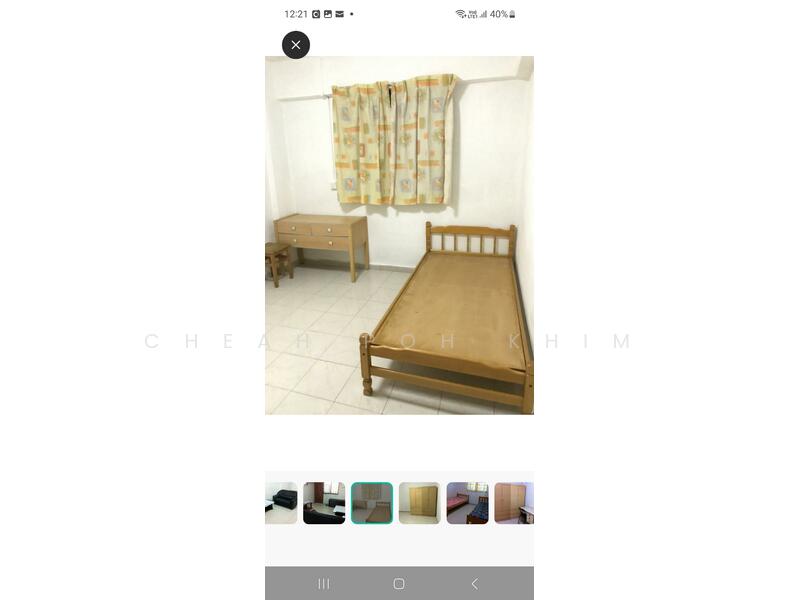Open the main bedroom photo
This screenshot has height=600, width=800.
click(399, 235)
